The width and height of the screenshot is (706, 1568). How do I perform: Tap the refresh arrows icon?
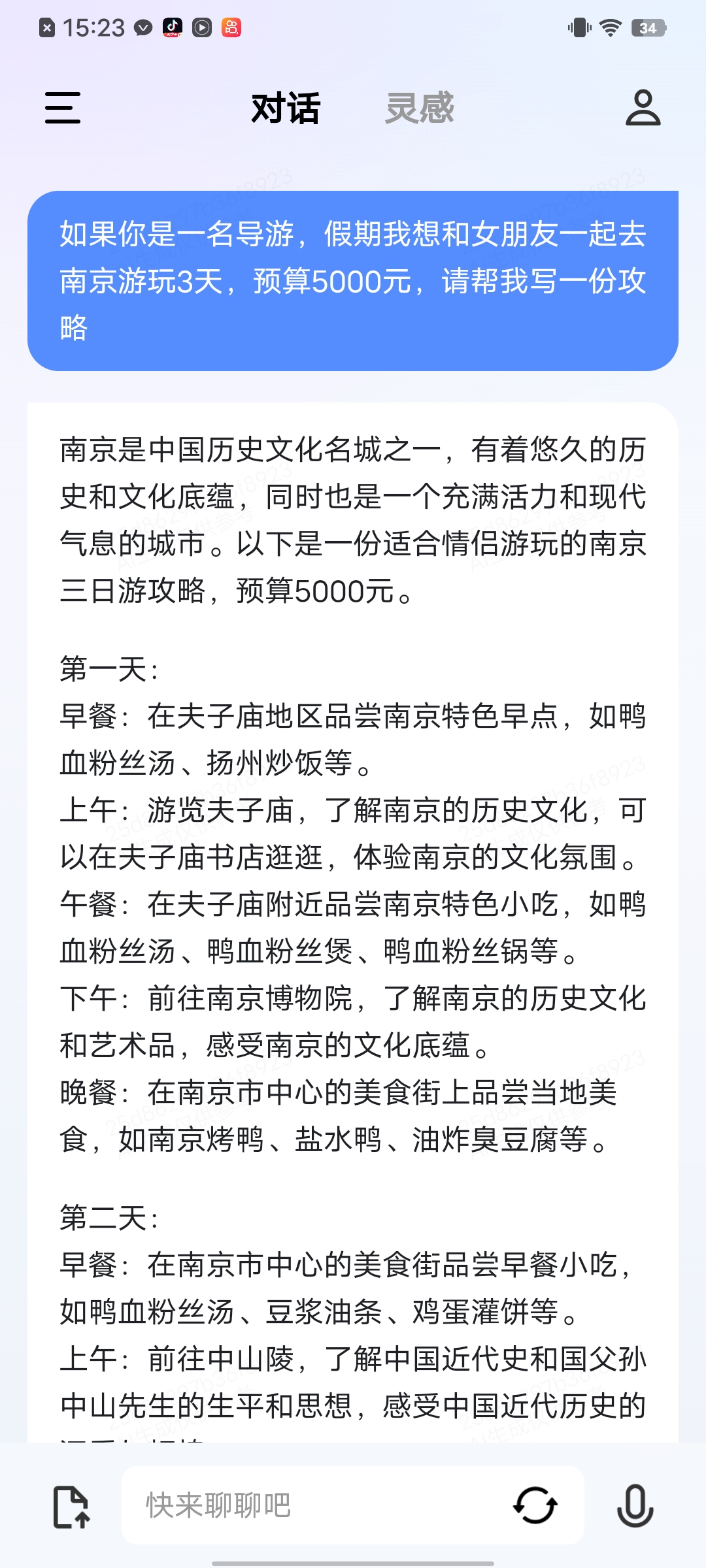(535, 1505)
